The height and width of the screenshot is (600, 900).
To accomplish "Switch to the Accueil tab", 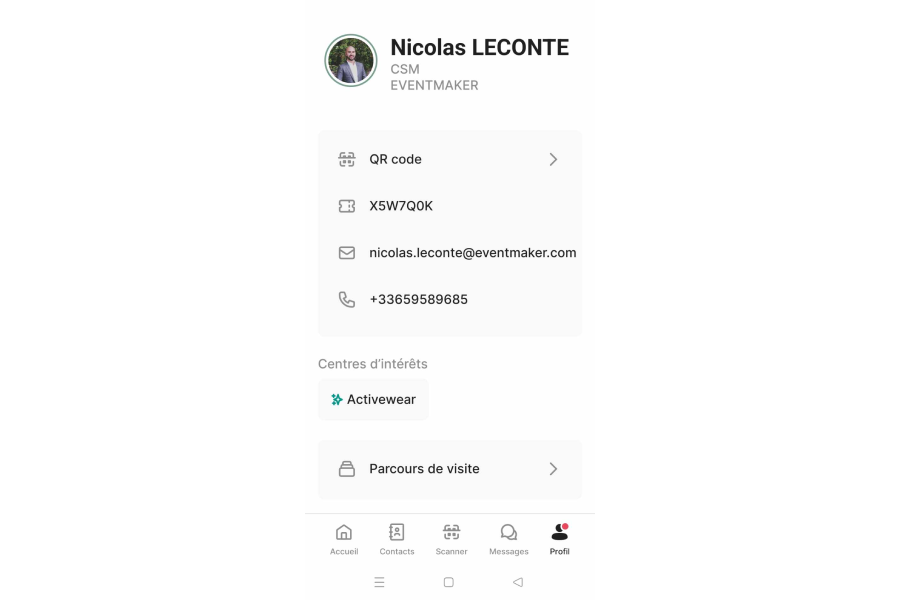I will tap(344, 539).
